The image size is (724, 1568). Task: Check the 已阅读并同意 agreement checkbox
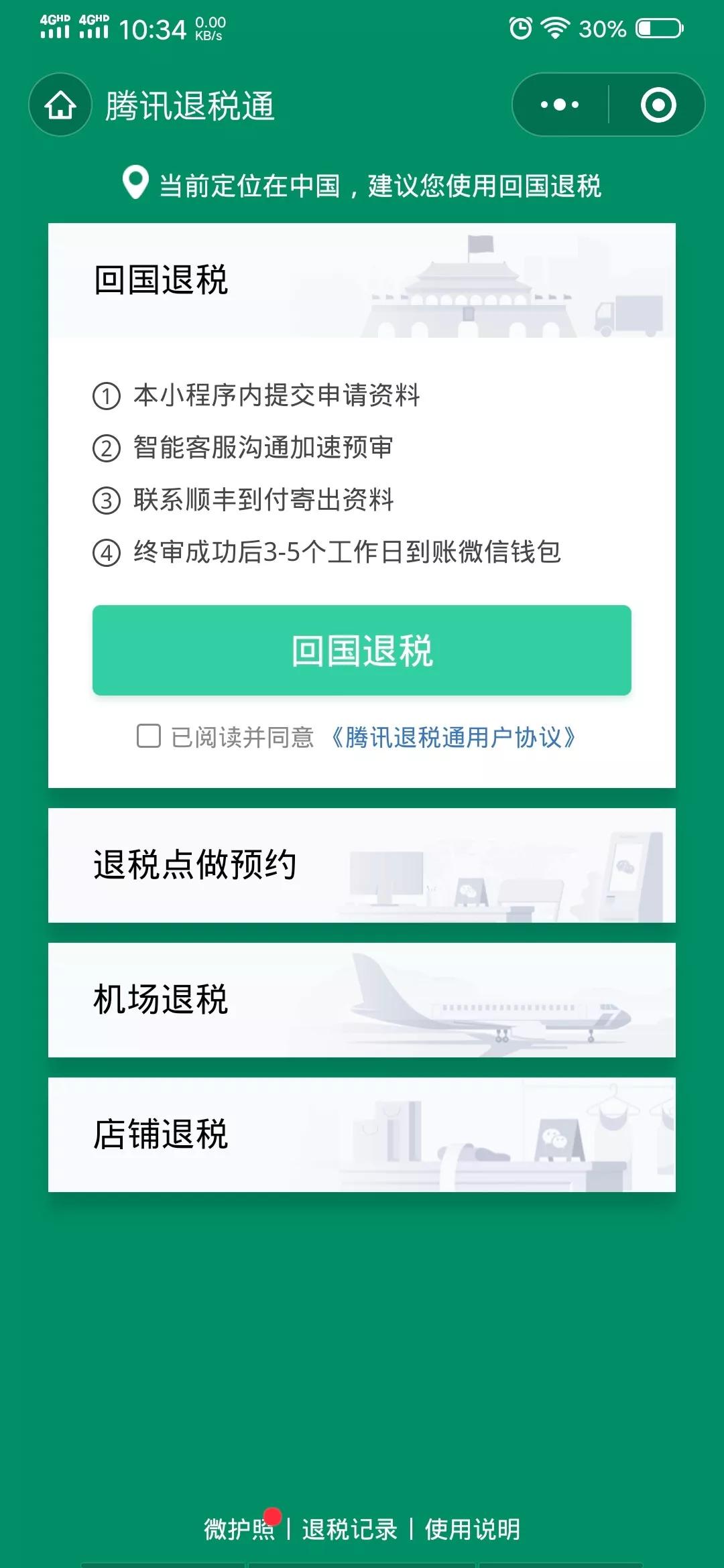pos(149,736)
